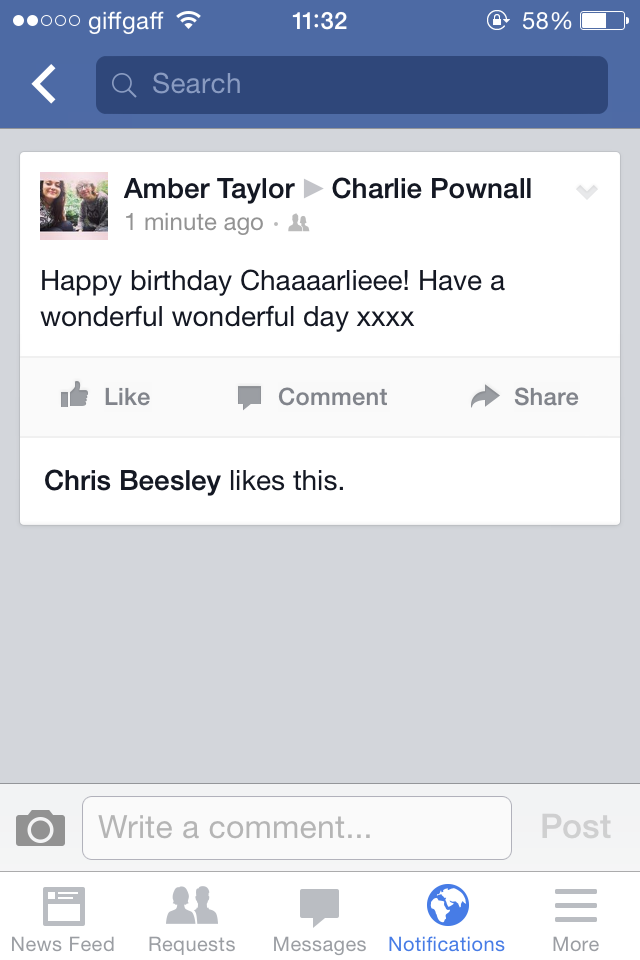
Task: Go to the Messages tab
Action: (319, 918)
